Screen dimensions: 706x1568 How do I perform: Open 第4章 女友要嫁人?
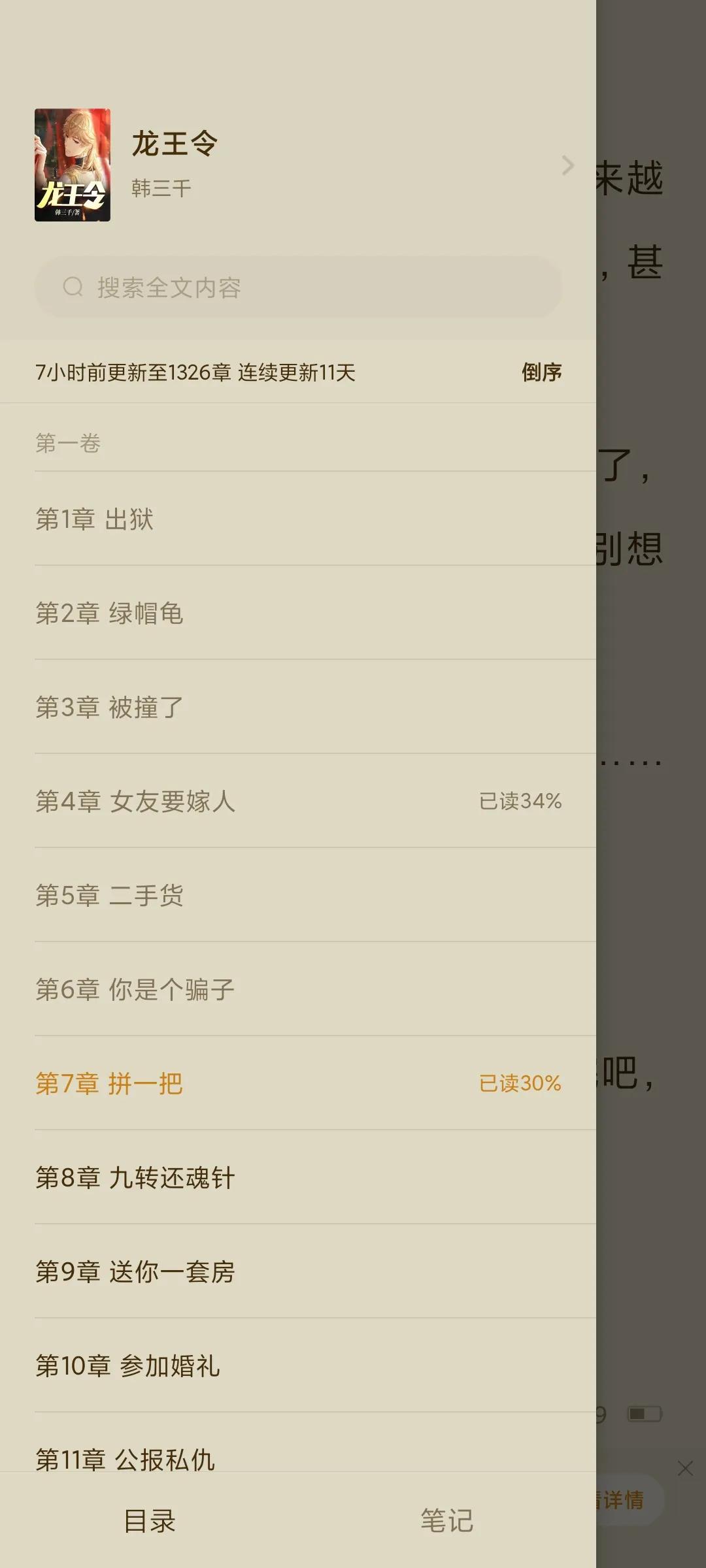point(134,802)
